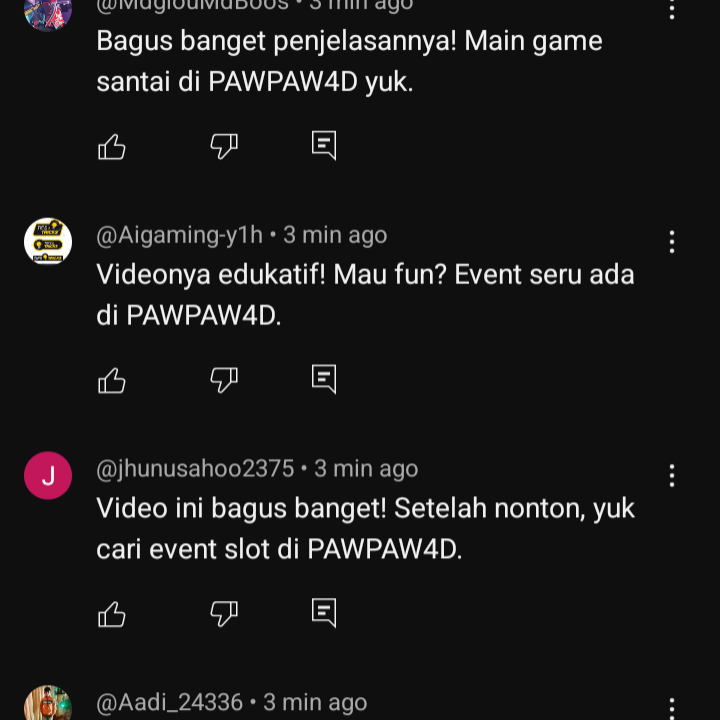Dislike @jhunusahoo2375's comment

[224, 613]
